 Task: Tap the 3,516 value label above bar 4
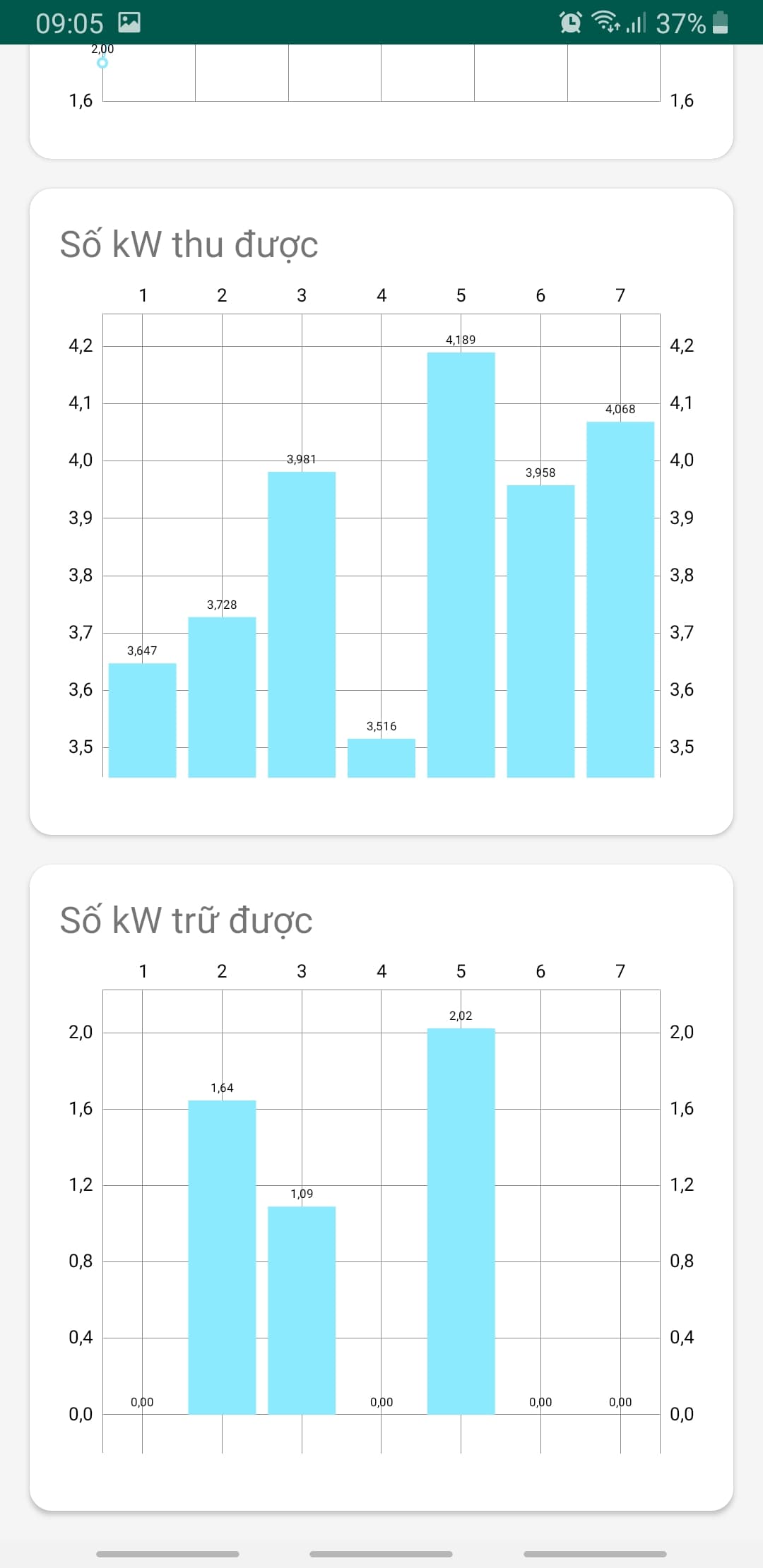click(381, 725)
